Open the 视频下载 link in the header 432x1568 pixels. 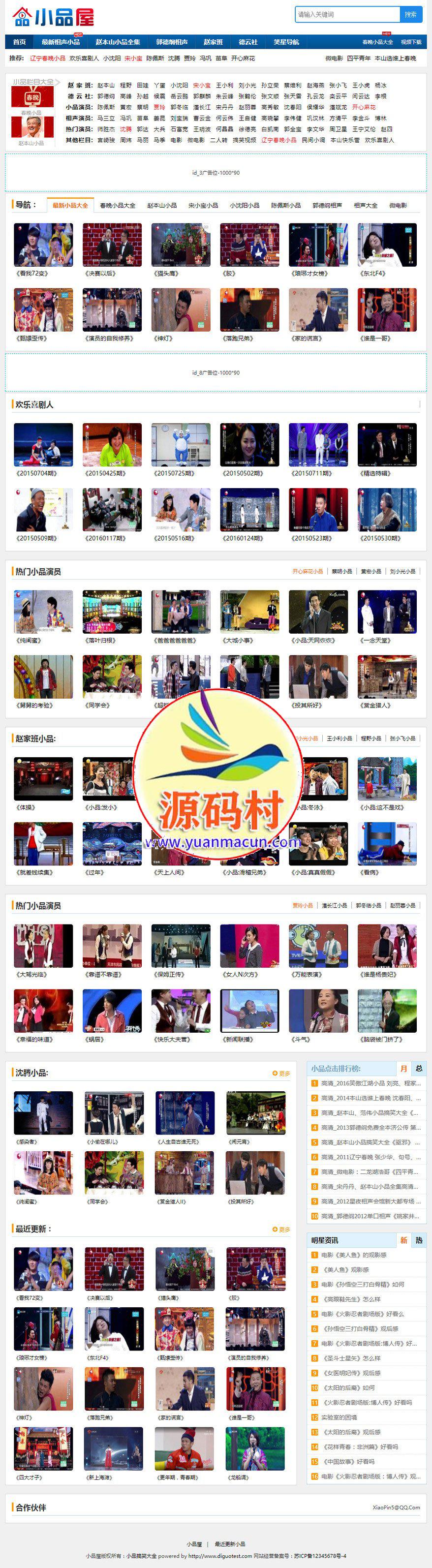[x=411, y=42]
